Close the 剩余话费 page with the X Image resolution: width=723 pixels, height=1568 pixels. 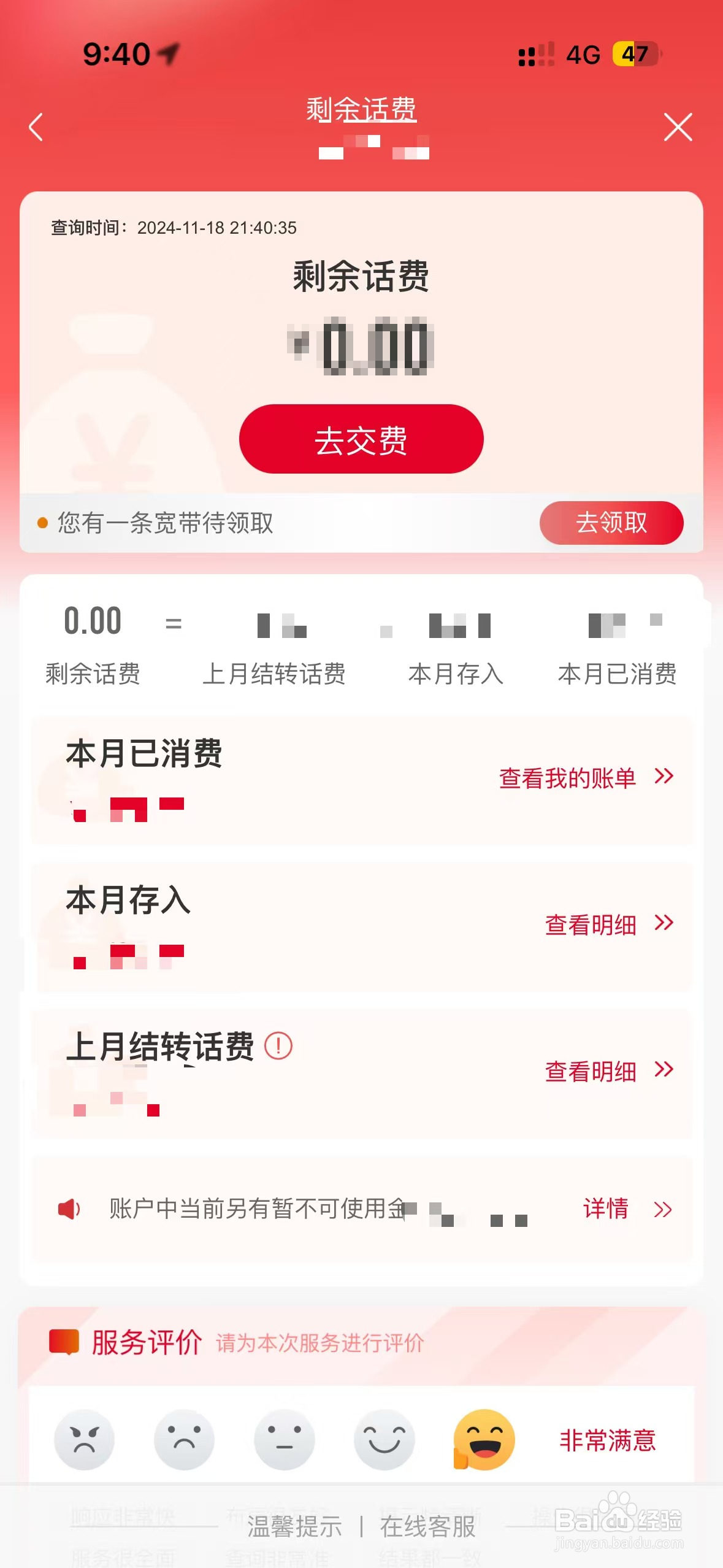(x=679, y=127)
